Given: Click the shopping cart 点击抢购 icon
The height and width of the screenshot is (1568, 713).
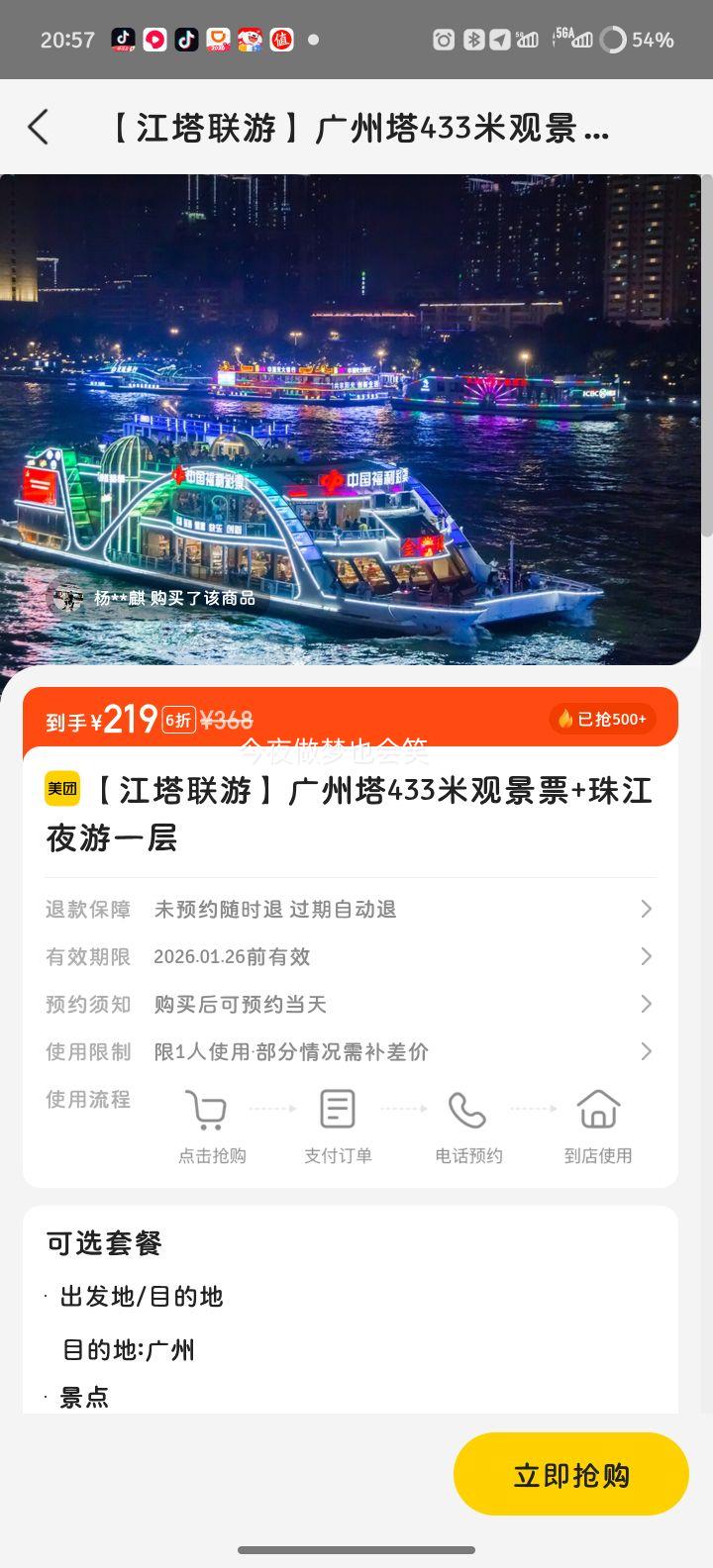Looking at the screenshot, I should 206,1110.
